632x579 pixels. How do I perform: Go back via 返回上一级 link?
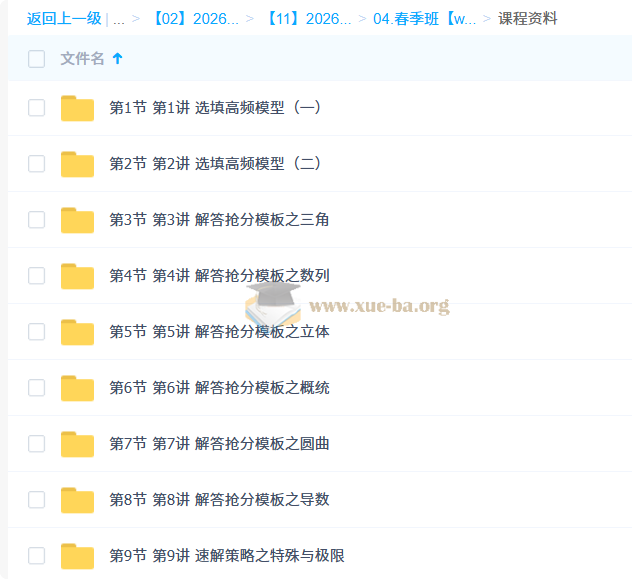(64, 18)
